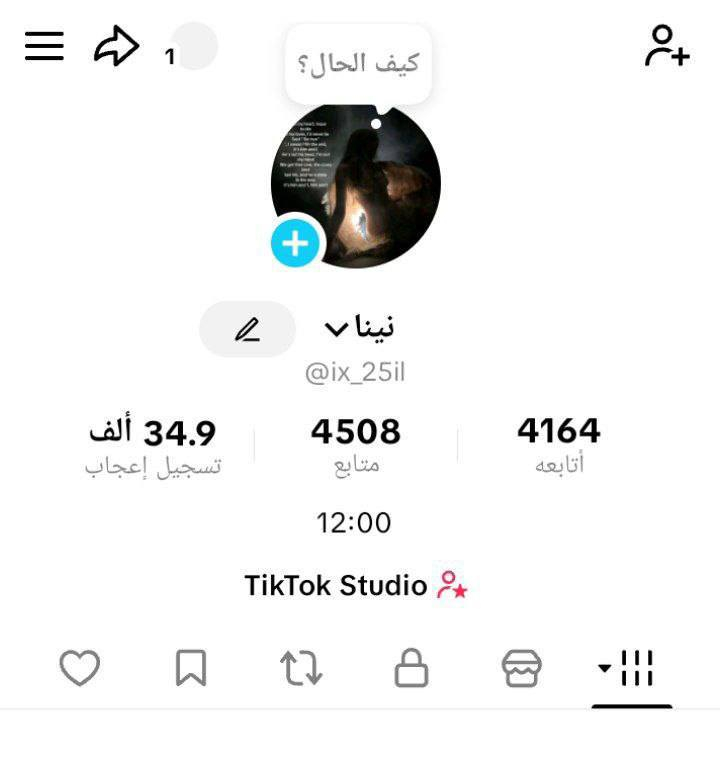Viewport: 720px width, 779px height.
Task: Expand the dropdown next to username نينا
Action: (x=335, y=328)
